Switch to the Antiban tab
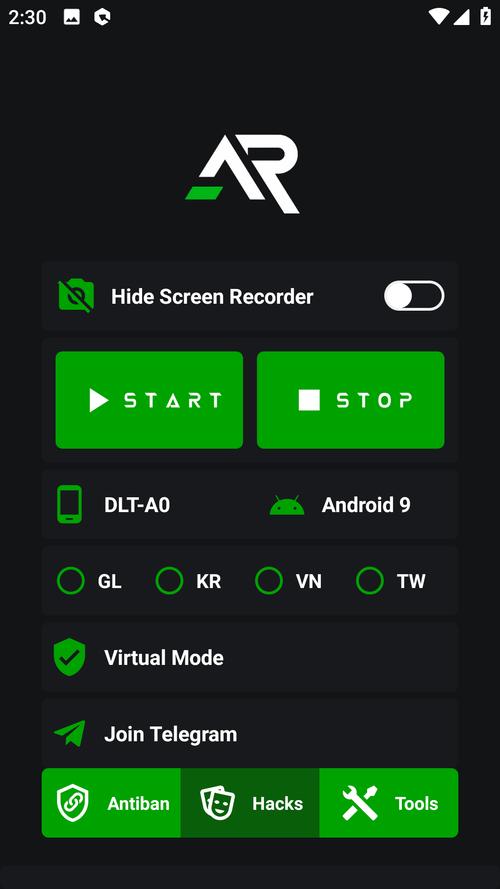 click(x=111, y=803)
